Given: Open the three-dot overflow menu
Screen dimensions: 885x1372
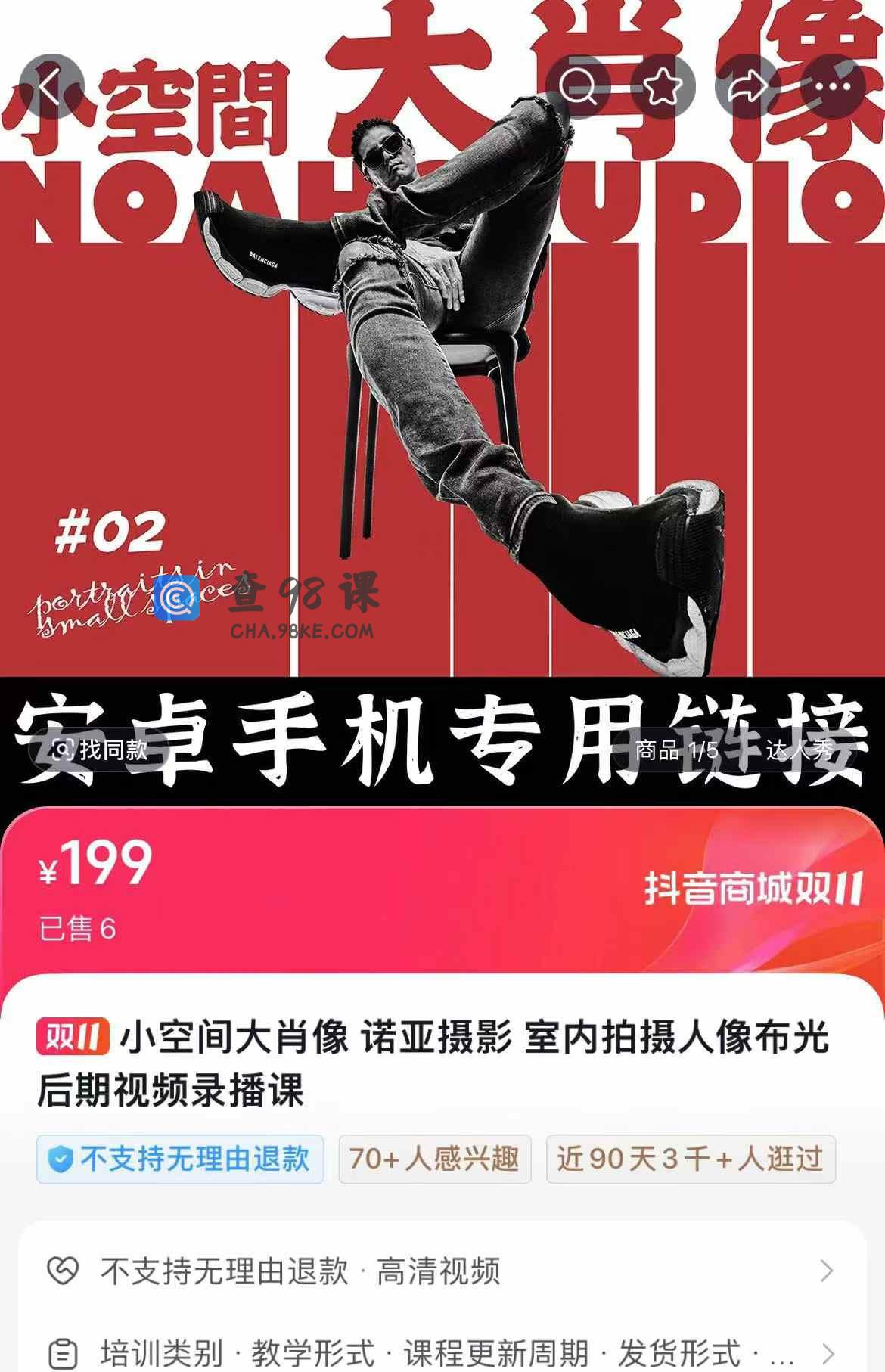Looking at the screenshot, I should pyautogui.click(x=832, y=86).
